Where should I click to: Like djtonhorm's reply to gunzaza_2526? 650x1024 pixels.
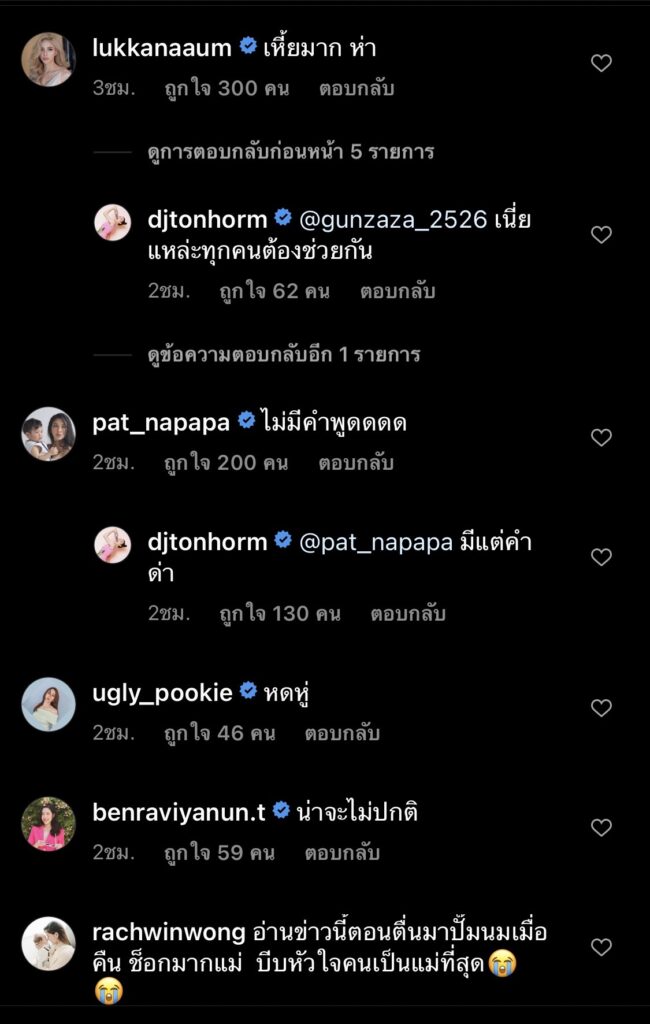(x=601, y=235)
